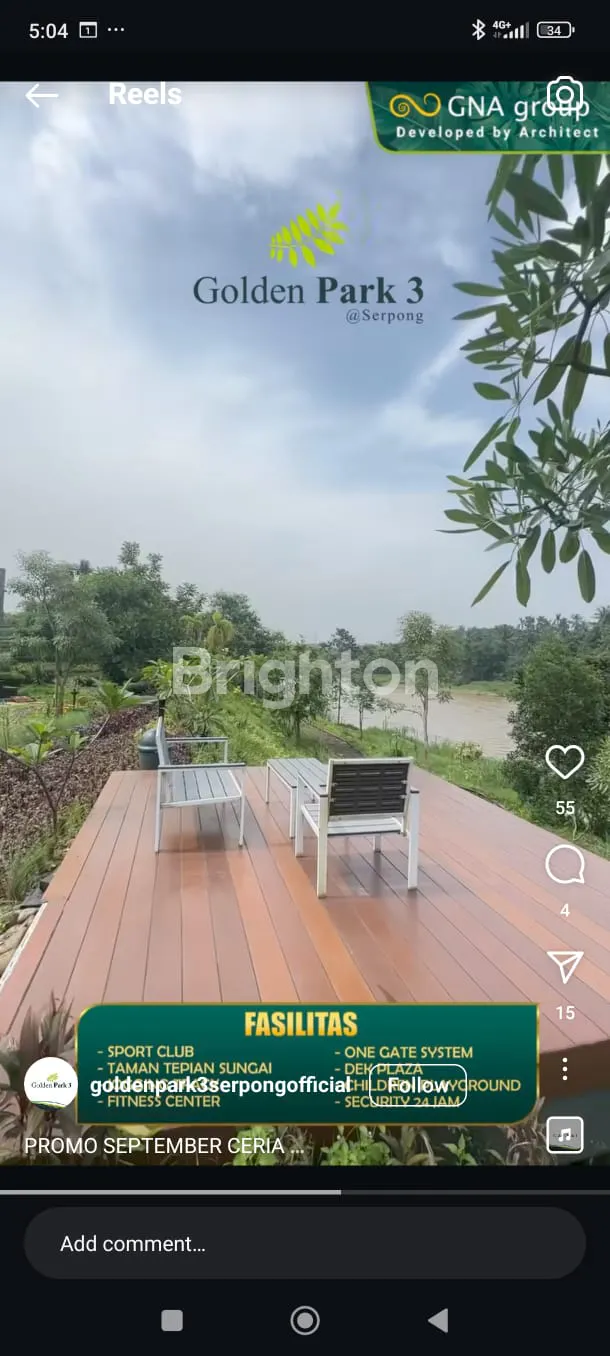Open goldenpark3serpongofficial profile picture
Image resolution: width=610 pixels, height=1356 pixels.
51,1083
